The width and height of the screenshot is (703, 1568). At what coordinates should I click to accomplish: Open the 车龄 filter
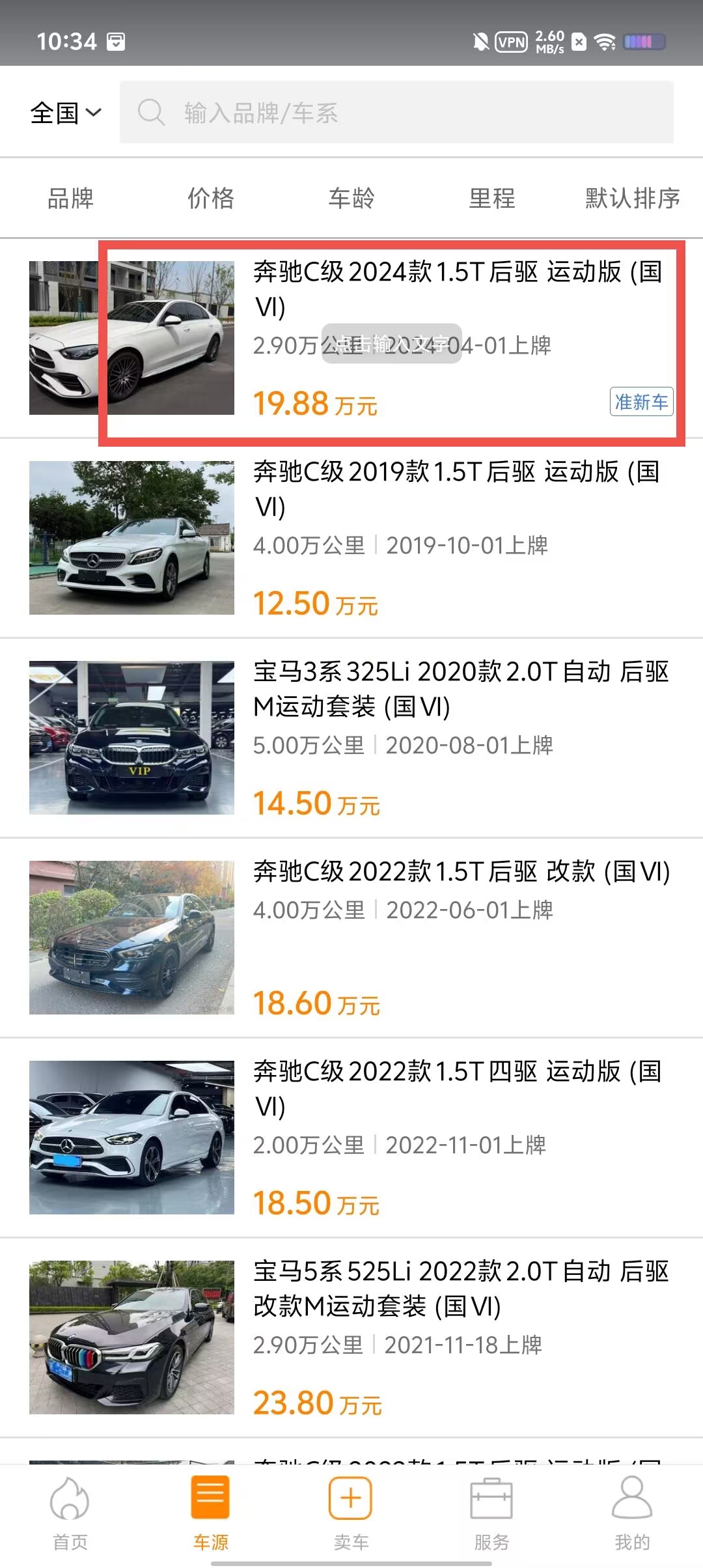[x=351, y=198]
